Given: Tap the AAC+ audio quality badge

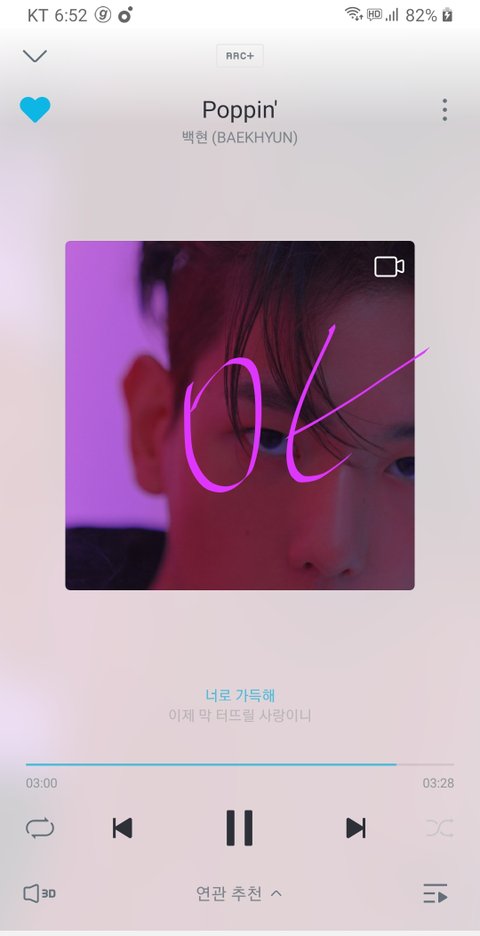Looking at the screenshot, I should [239, 56].
